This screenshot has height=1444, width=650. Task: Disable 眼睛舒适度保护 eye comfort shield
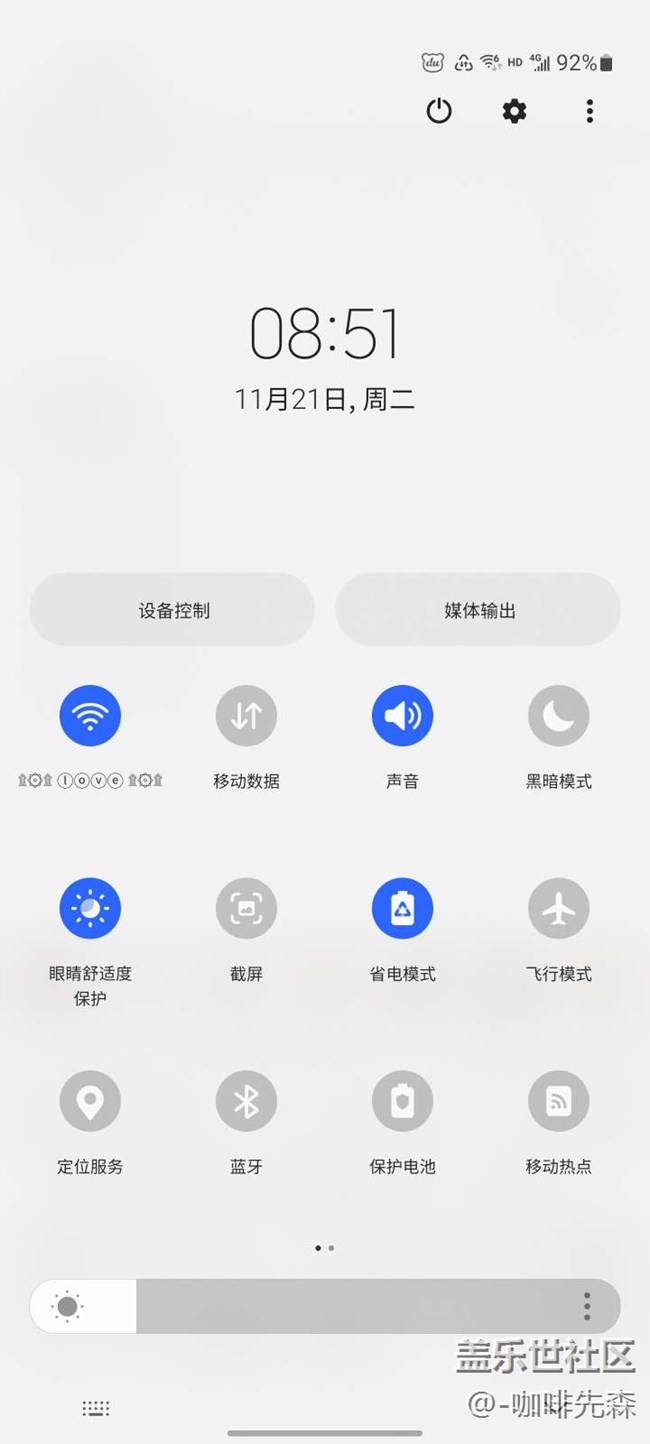90,908
